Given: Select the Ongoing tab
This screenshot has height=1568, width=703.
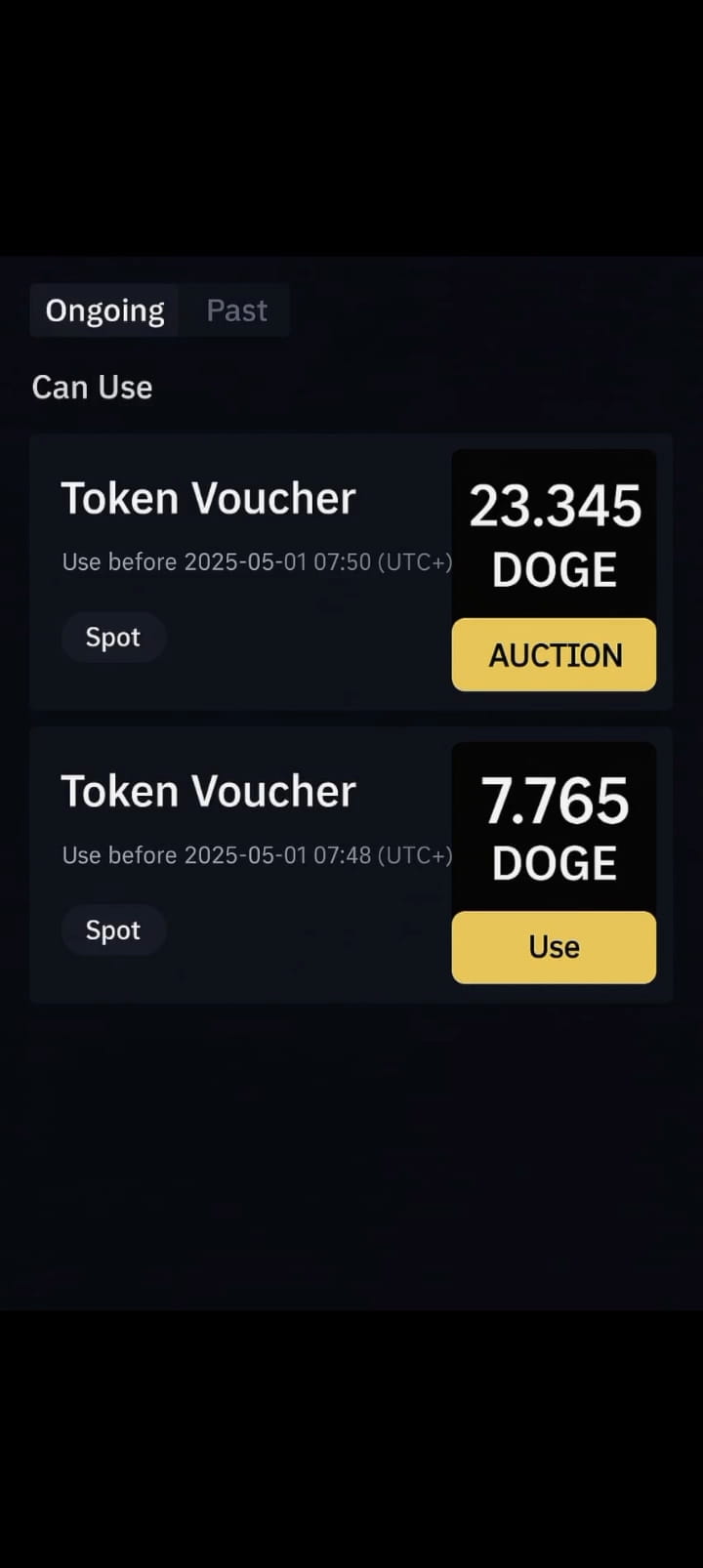Looking at the screenshot, I should (x=104, y=309).
